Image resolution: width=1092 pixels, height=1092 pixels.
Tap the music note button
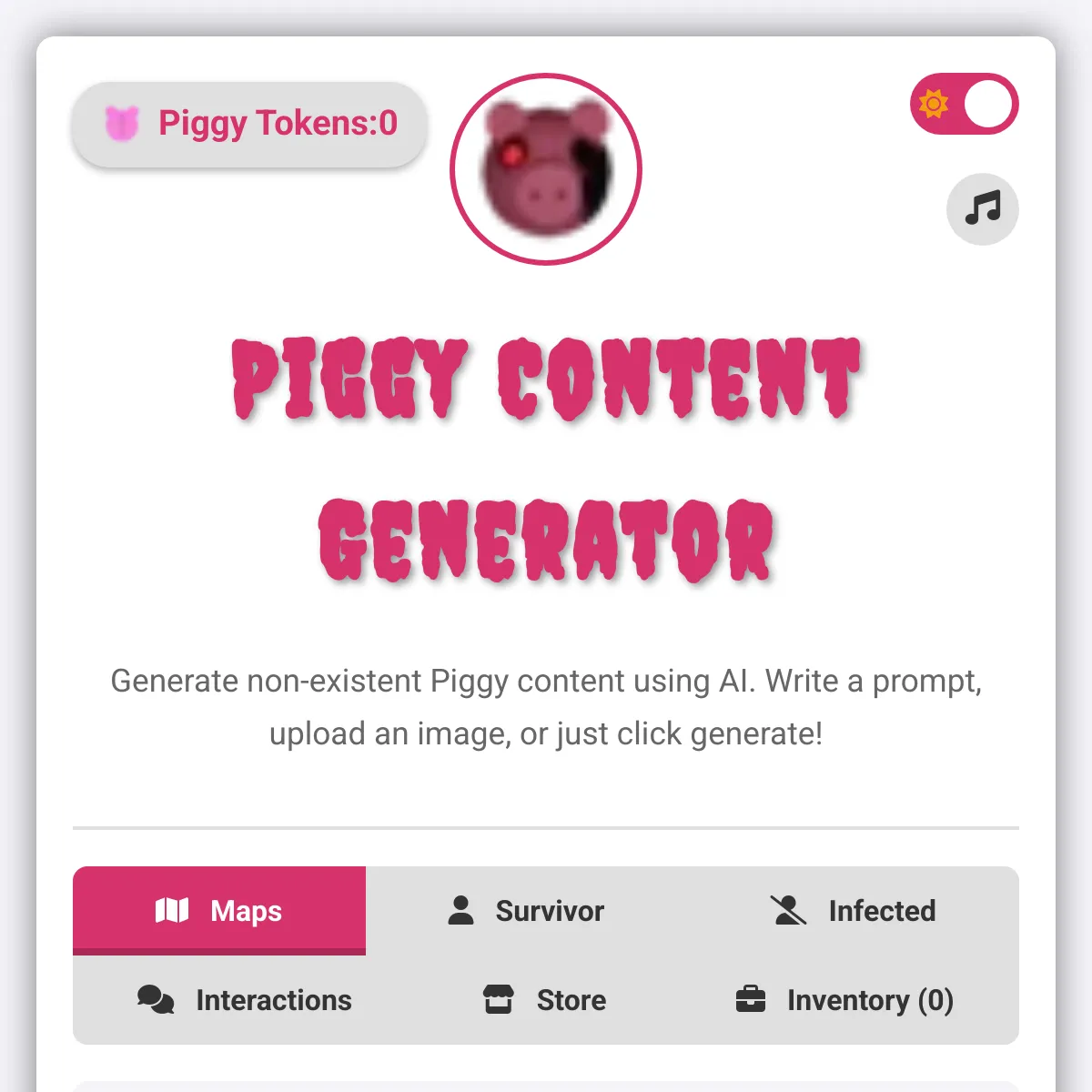[982, 209]
